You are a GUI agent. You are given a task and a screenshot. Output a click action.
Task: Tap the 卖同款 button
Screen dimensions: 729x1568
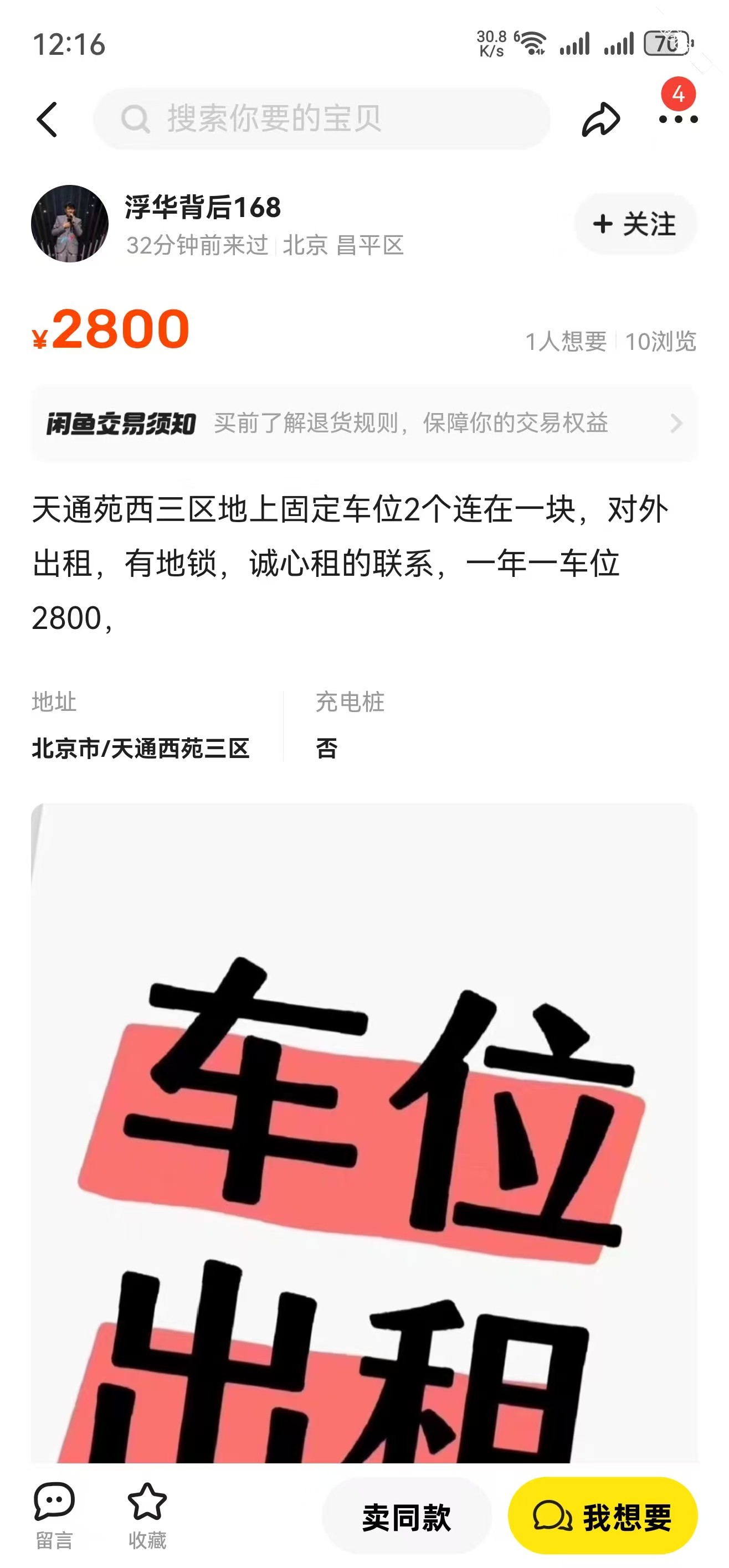[407, 1517]
